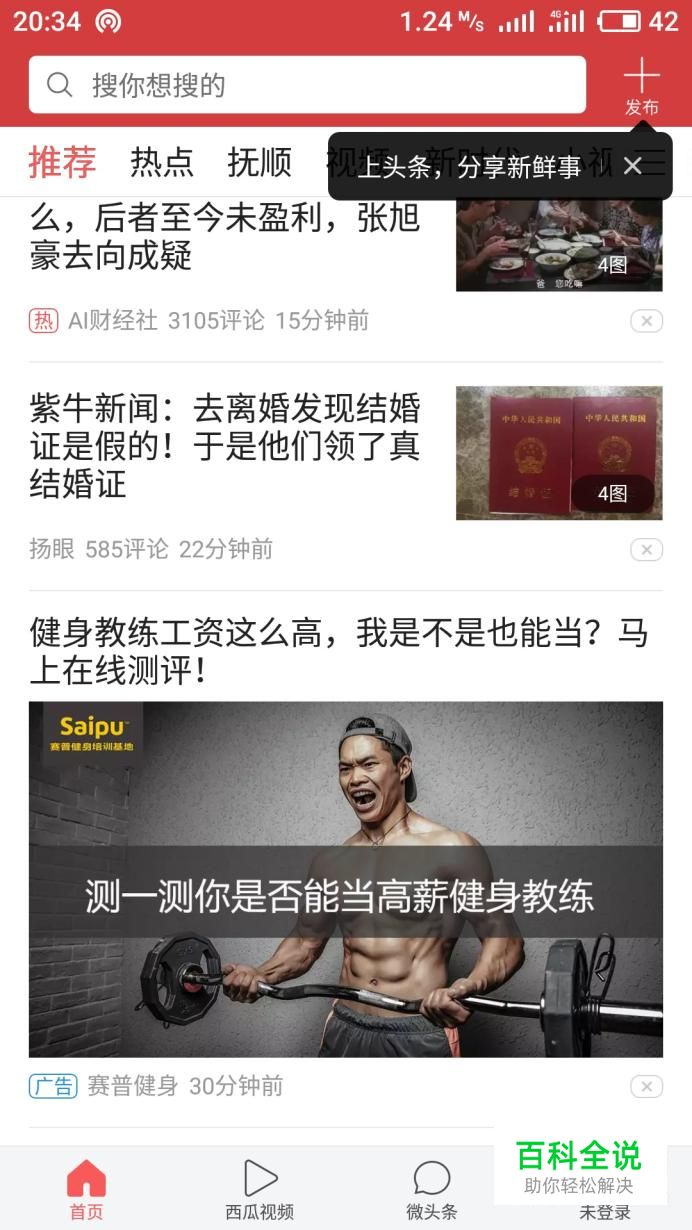Screen dimensions: 692x1230
Task: Close the 赛普健身 advertisement
Action: (646, 1086)
